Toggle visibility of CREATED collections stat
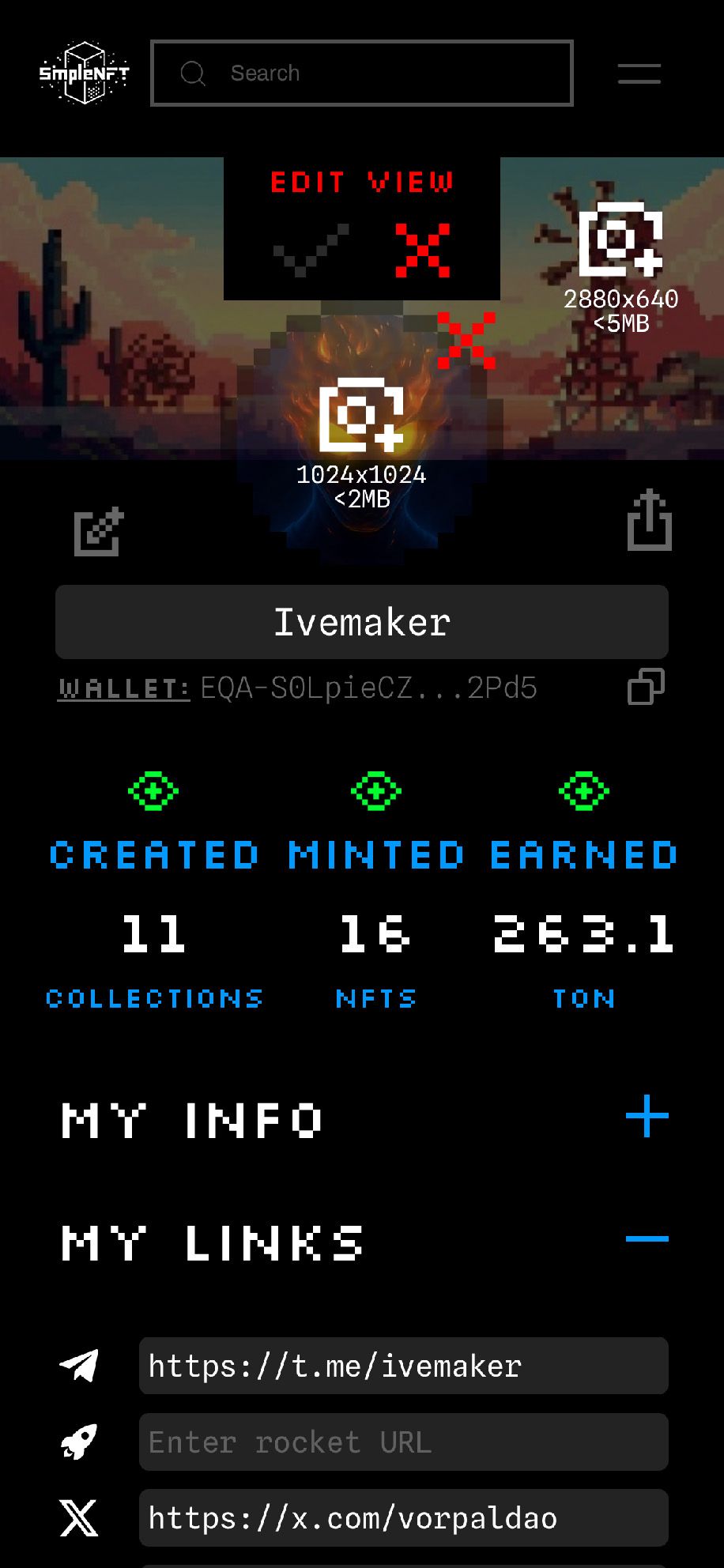 coord(153,791)
